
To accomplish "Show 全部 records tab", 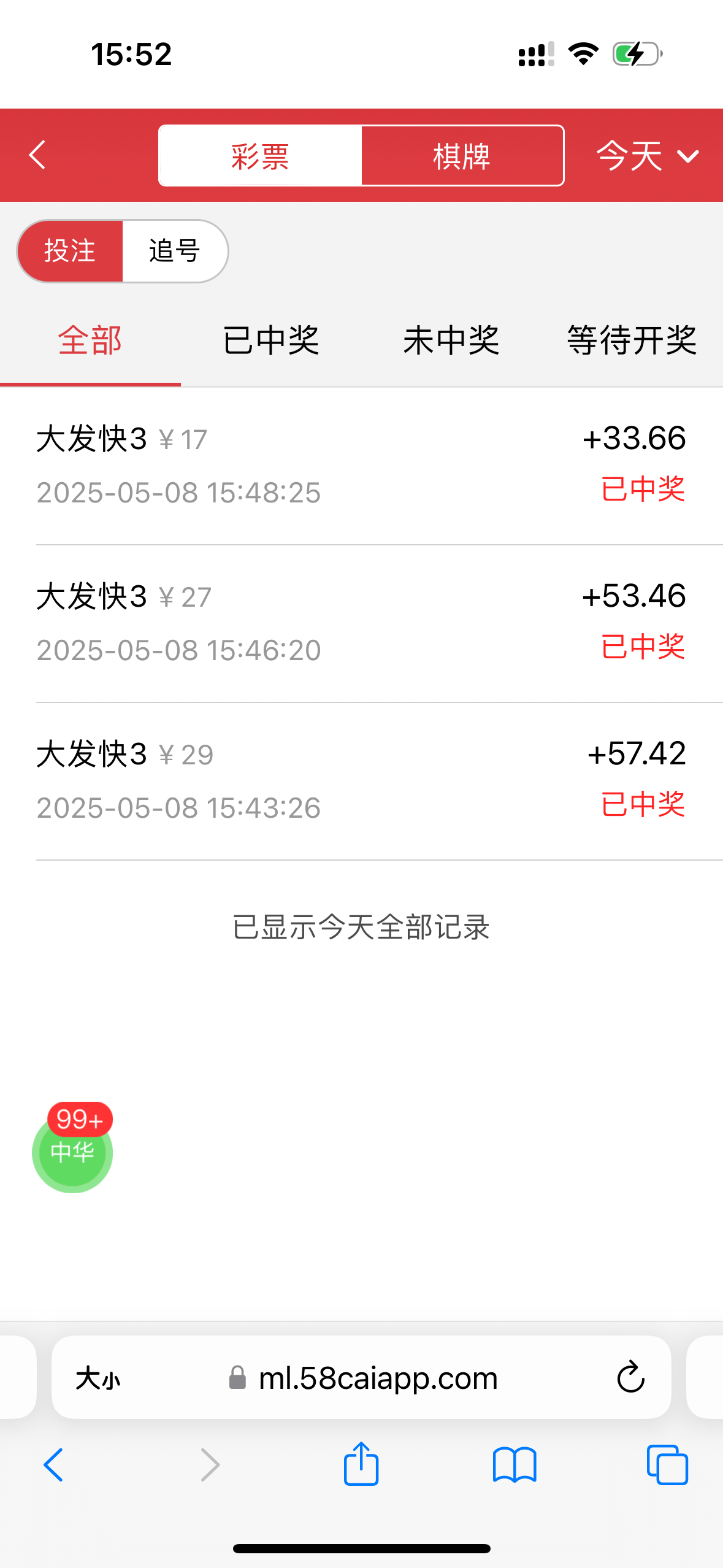I will pyautogui.click(x=90, y=340).
